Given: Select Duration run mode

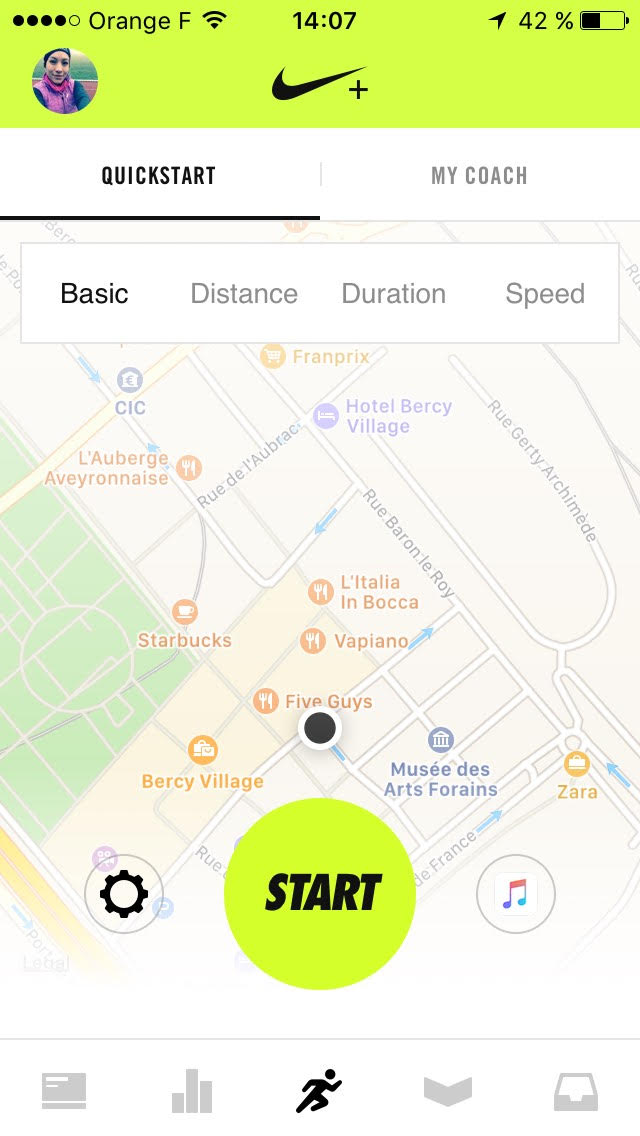Looking at the screenshot, I should 394,293.
